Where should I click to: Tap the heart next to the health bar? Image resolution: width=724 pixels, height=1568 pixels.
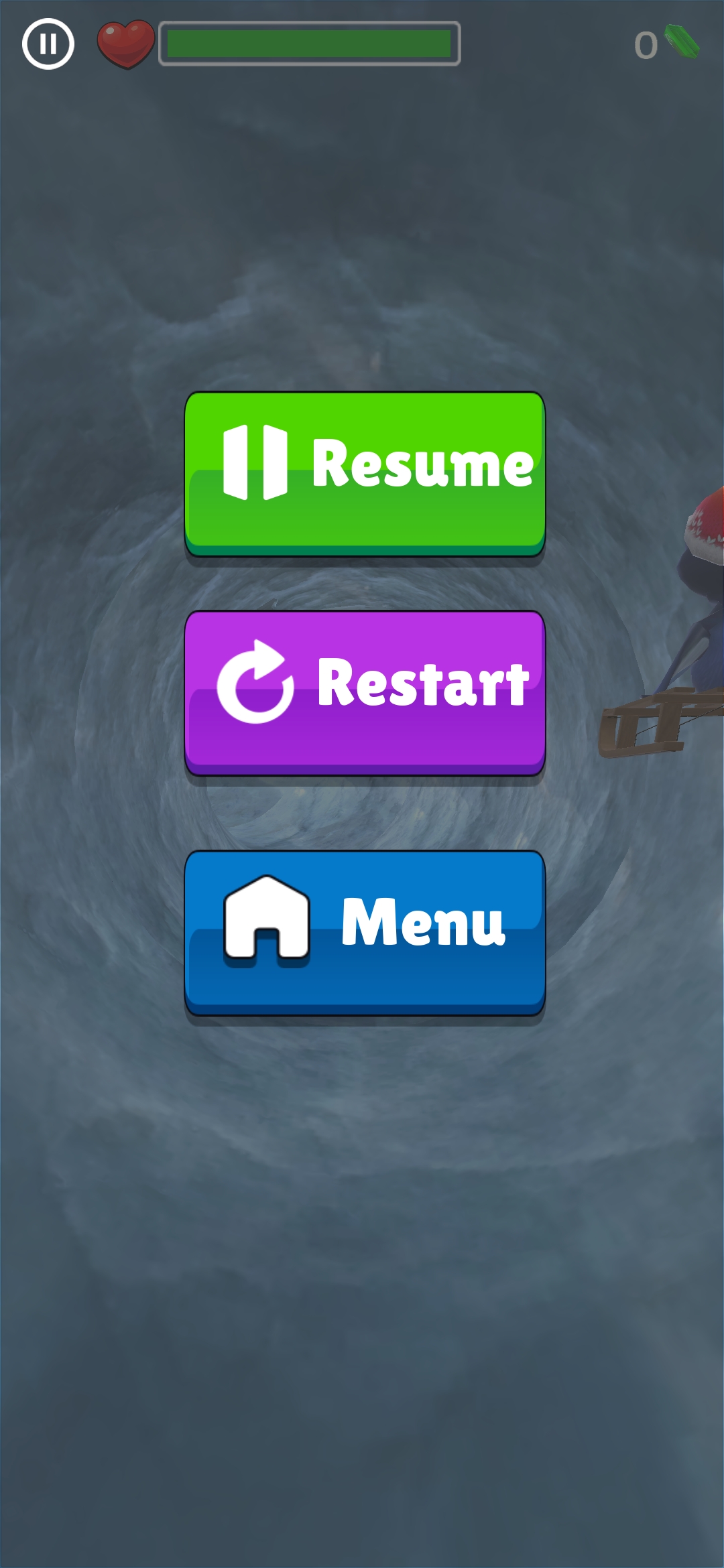click(x=127, y=43)
